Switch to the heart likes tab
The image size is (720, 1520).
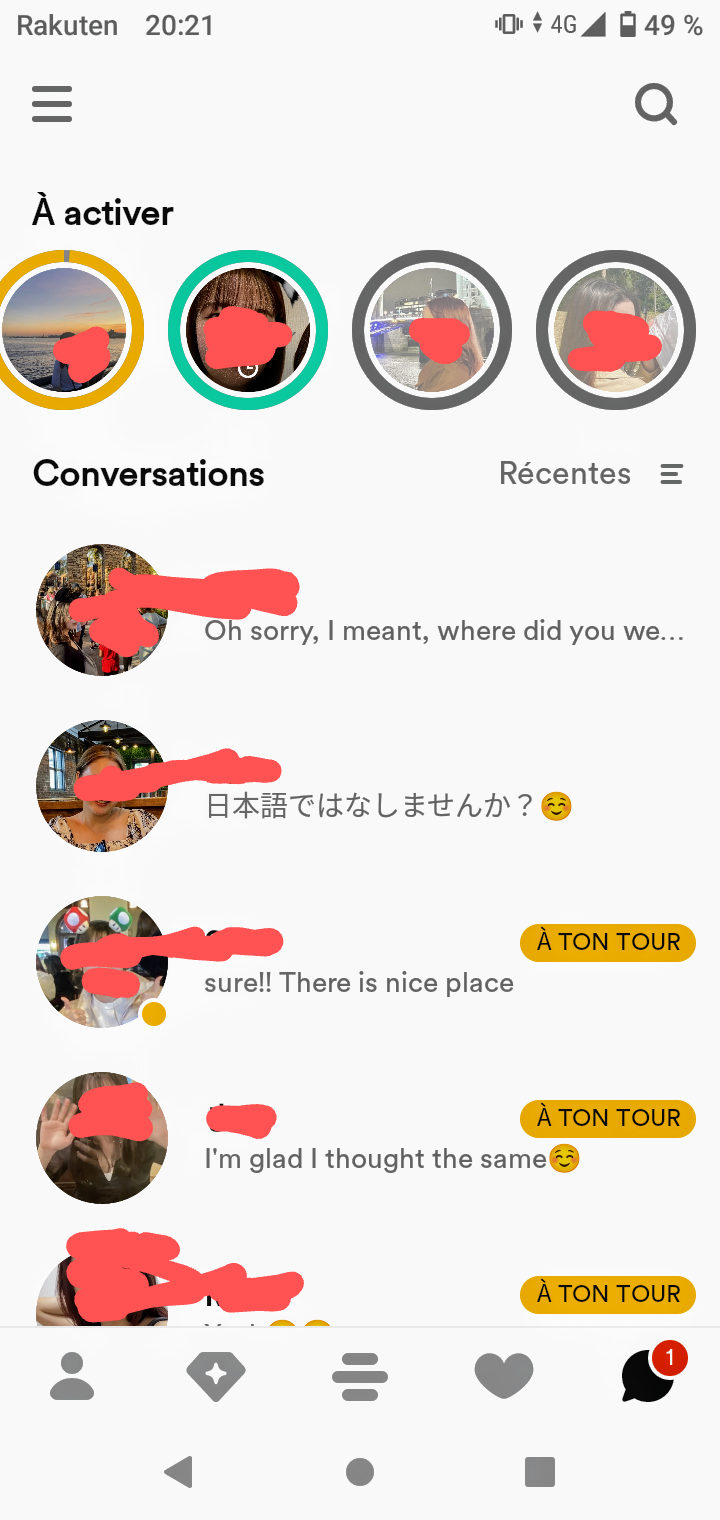coord(504,1376)
